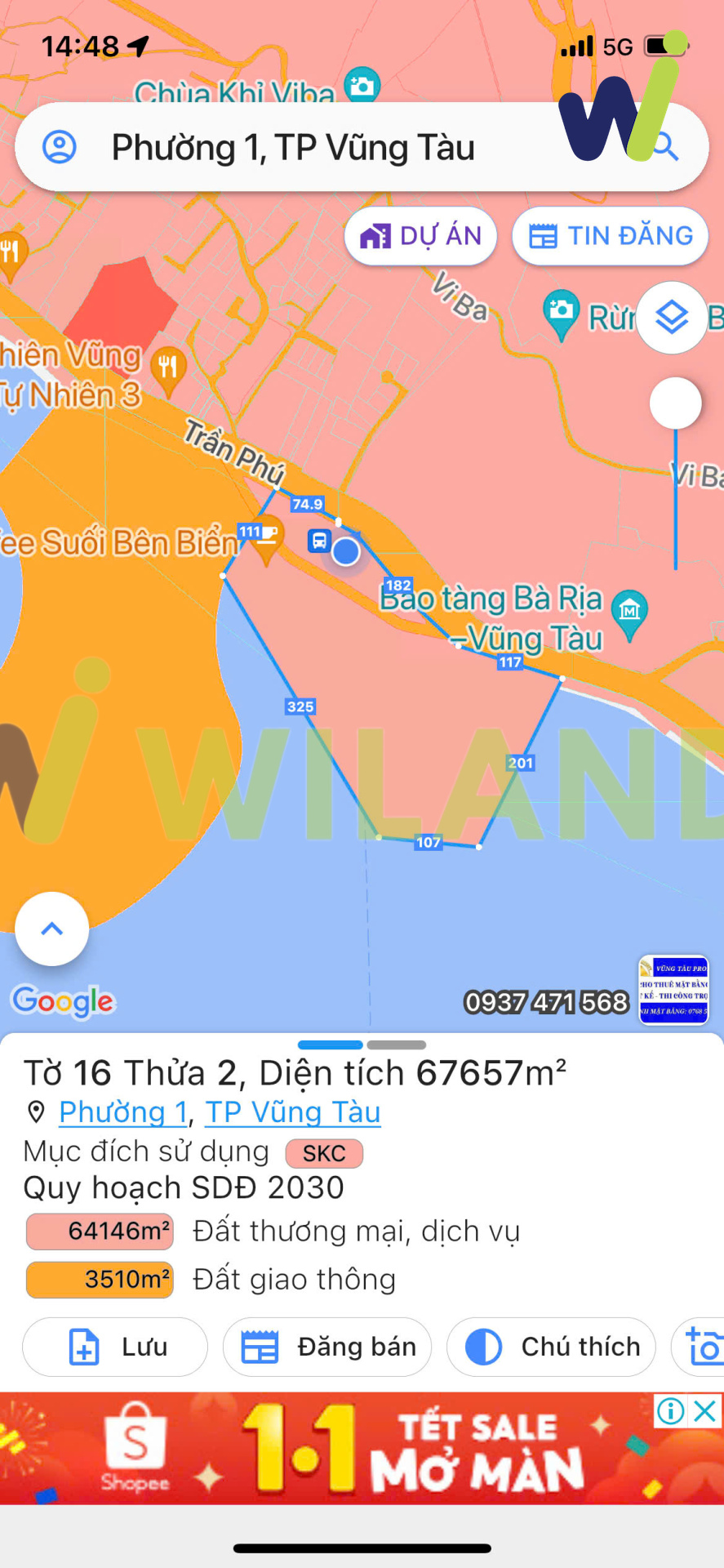The height and width of the screenshot is (1568, 724).
Task: Open the TIN ĐĂNG chip
Action: 610,236
